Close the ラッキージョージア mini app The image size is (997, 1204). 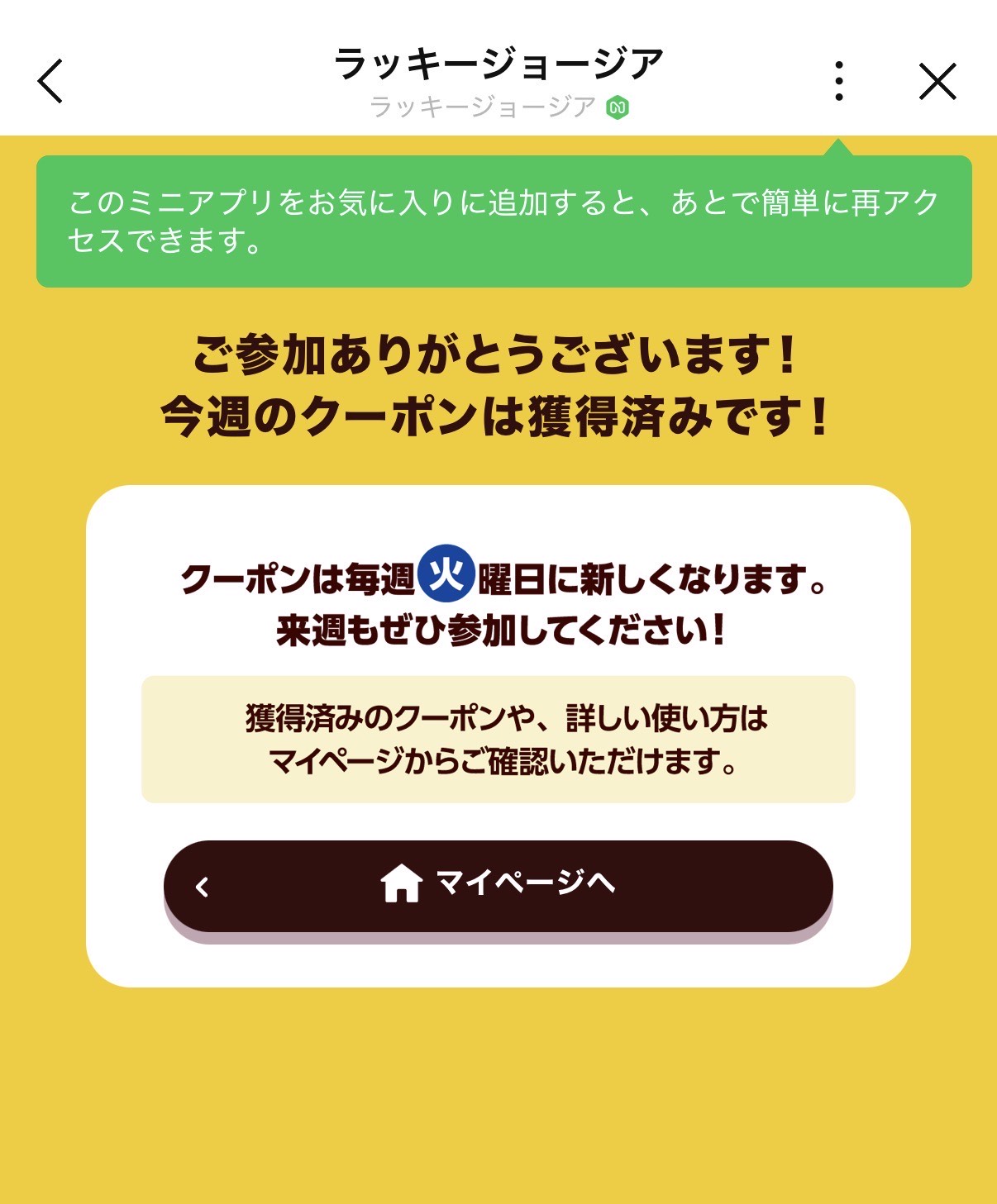pos(937,81)
